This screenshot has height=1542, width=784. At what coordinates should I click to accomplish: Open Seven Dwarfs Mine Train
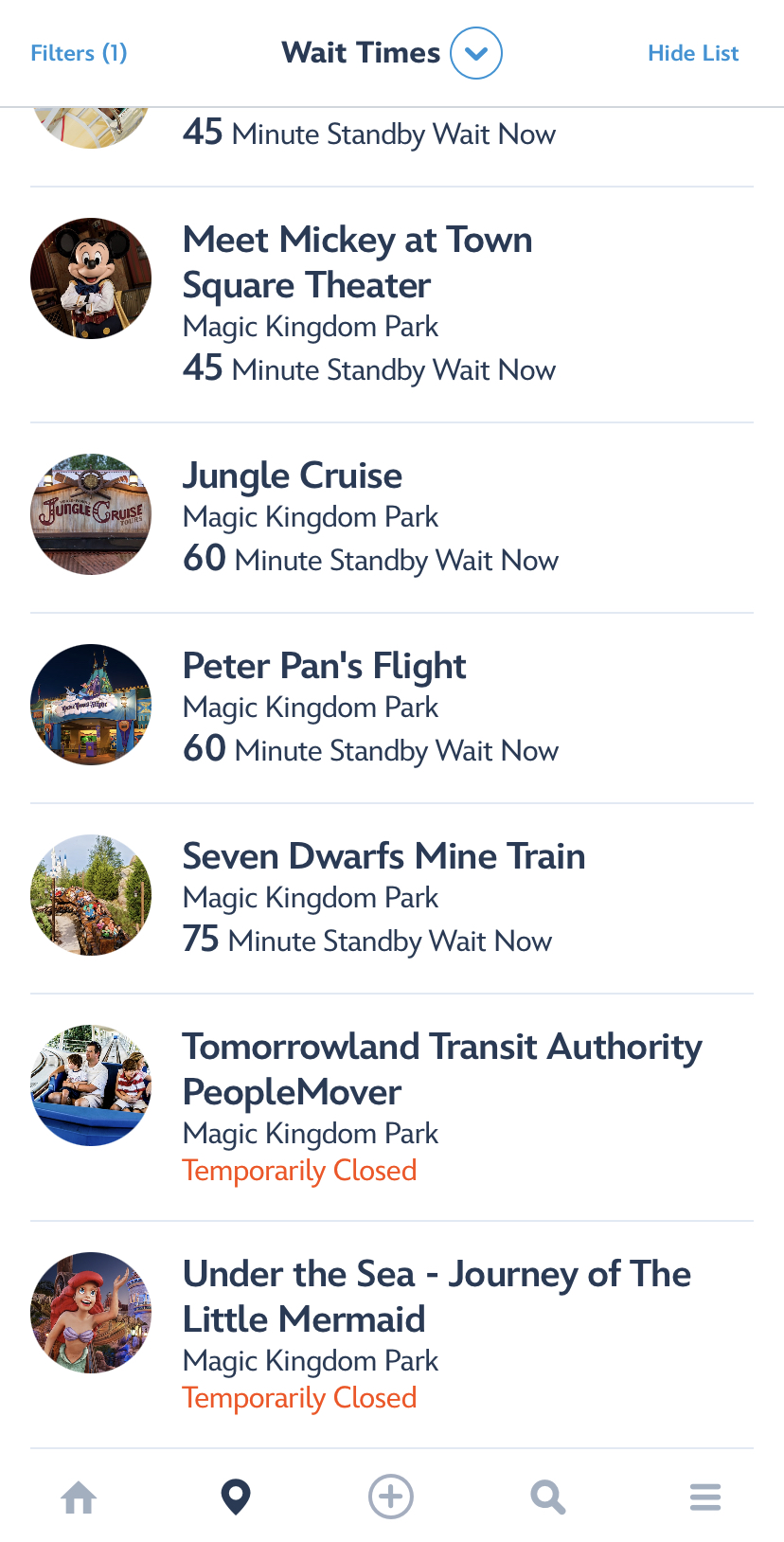(x=383, y=856)
